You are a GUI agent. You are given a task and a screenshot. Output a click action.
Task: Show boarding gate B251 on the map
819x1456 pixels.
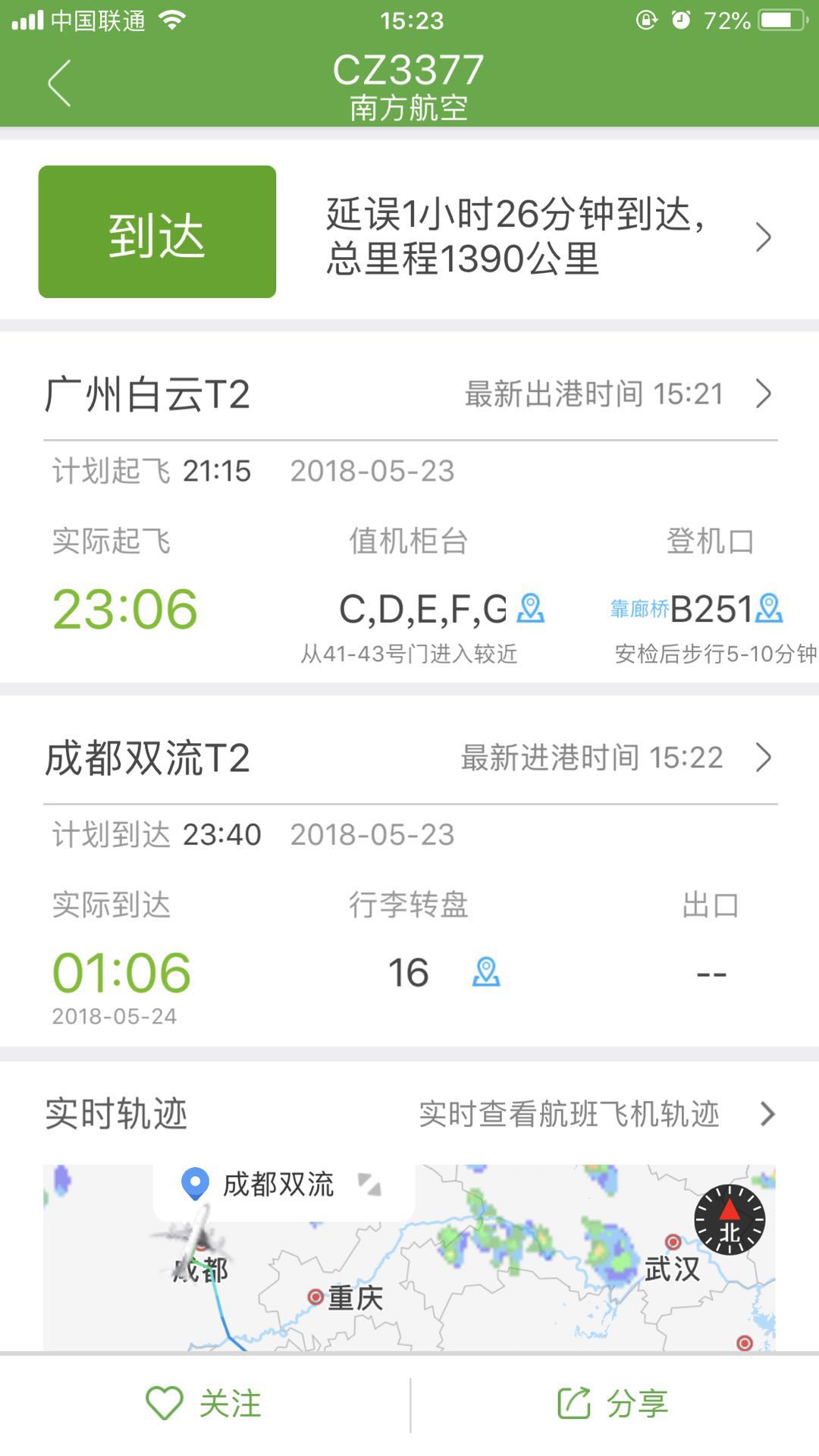[770, 608]
